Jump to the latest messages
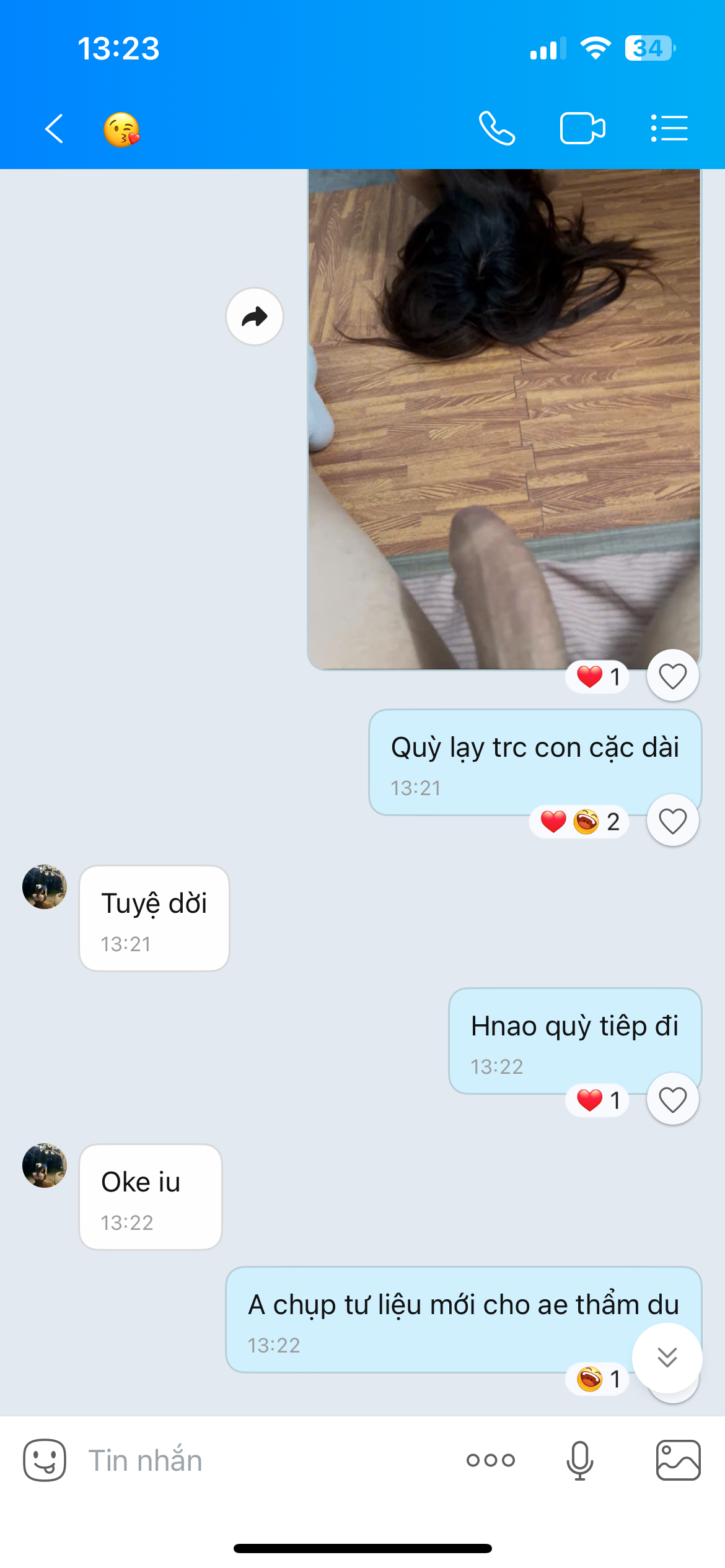Image resolution: width=725 pixels, height=1568 pixels. point(667,1357)
